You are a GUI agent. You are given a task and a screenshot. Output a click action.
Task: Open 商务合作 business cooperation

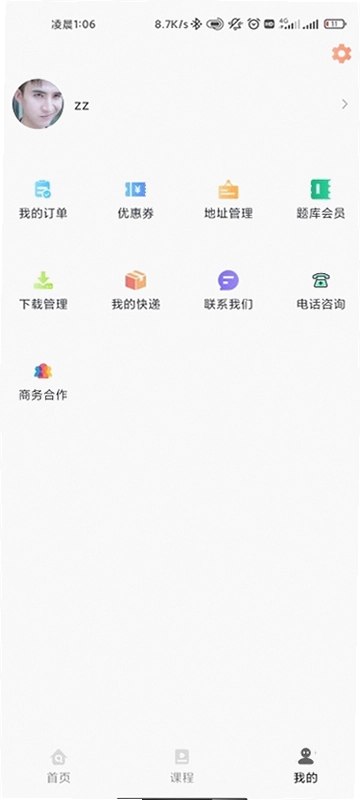pos(43,382)
